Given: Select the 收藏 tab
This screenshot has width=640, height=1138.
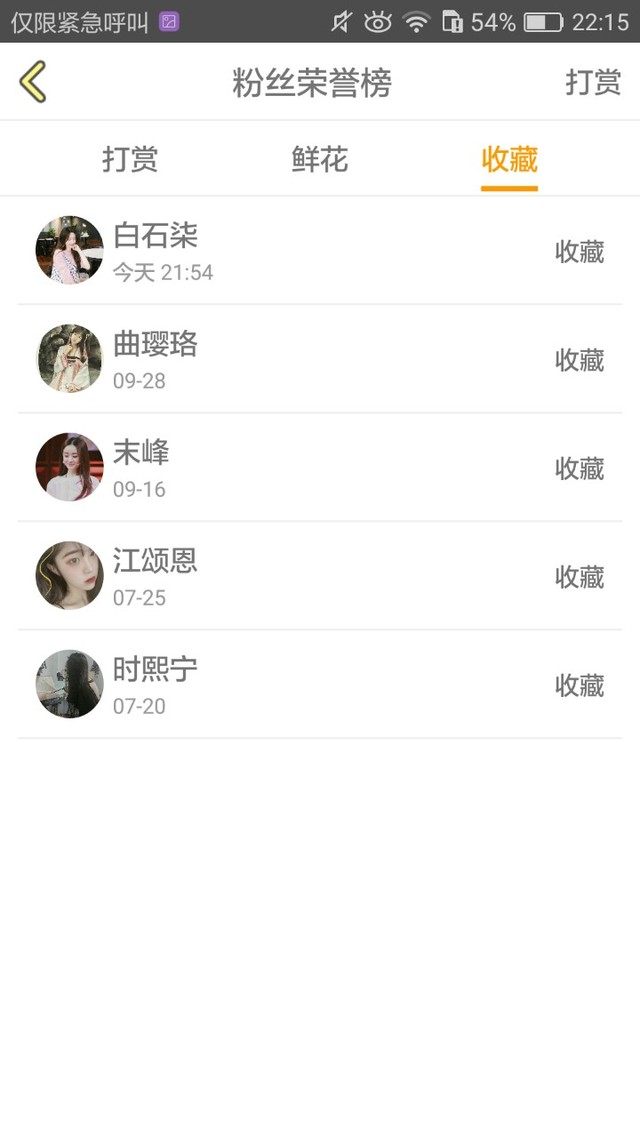Looking at the screenshot, I should (509, 159).
